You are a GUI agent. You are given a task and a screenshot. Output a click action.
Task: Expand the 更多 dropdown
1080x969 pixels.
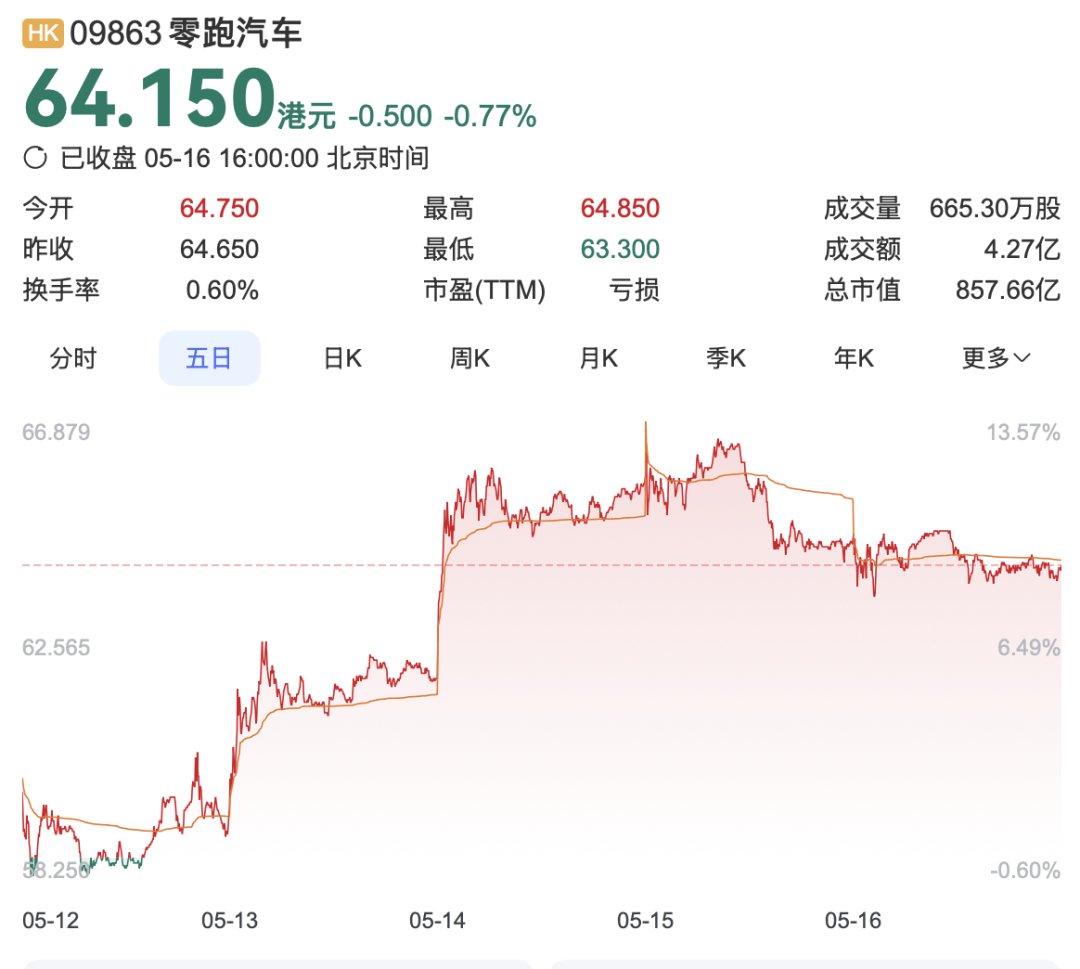coord(996,358)
